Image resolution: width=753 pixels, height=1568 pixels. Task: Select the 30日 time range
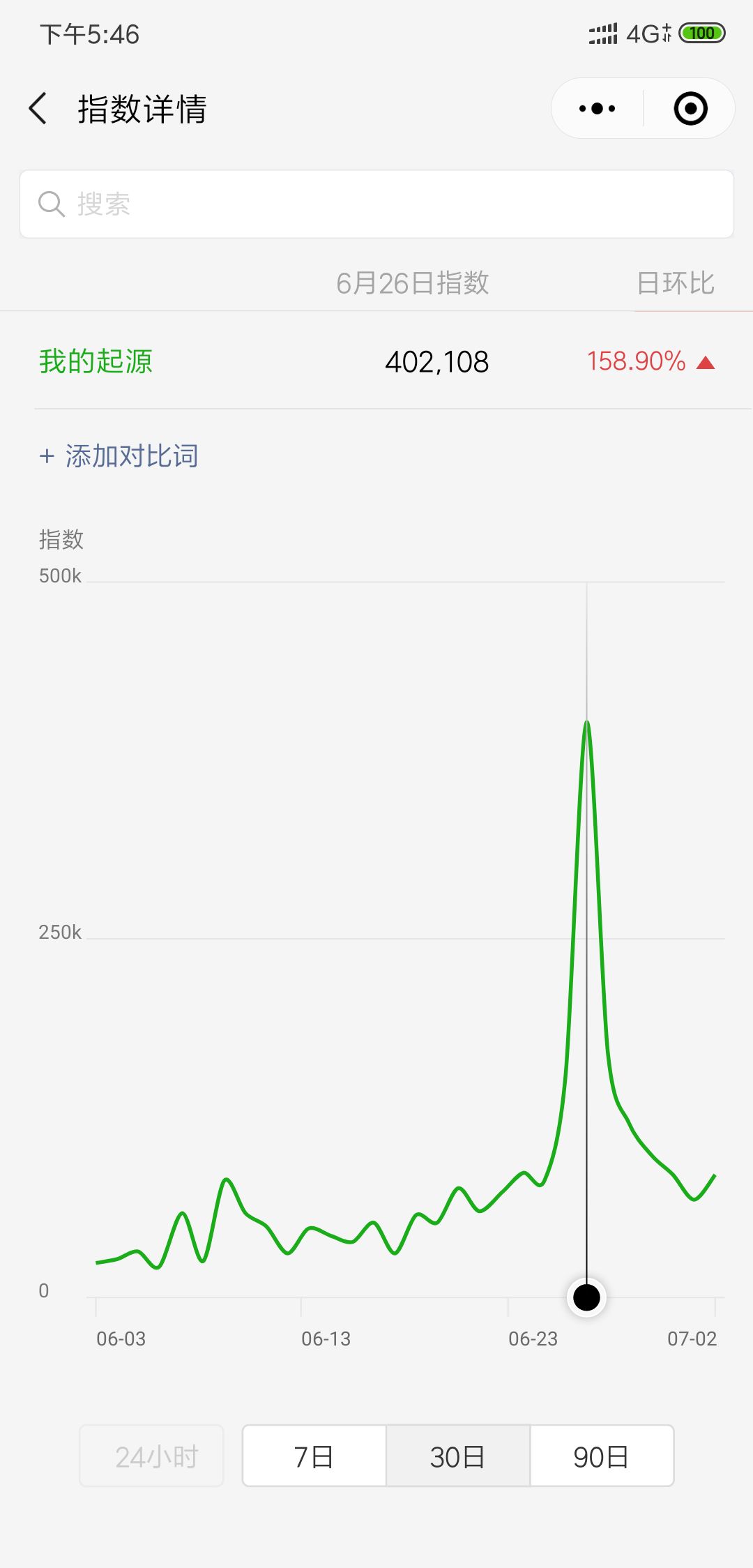click(458, 1456)
